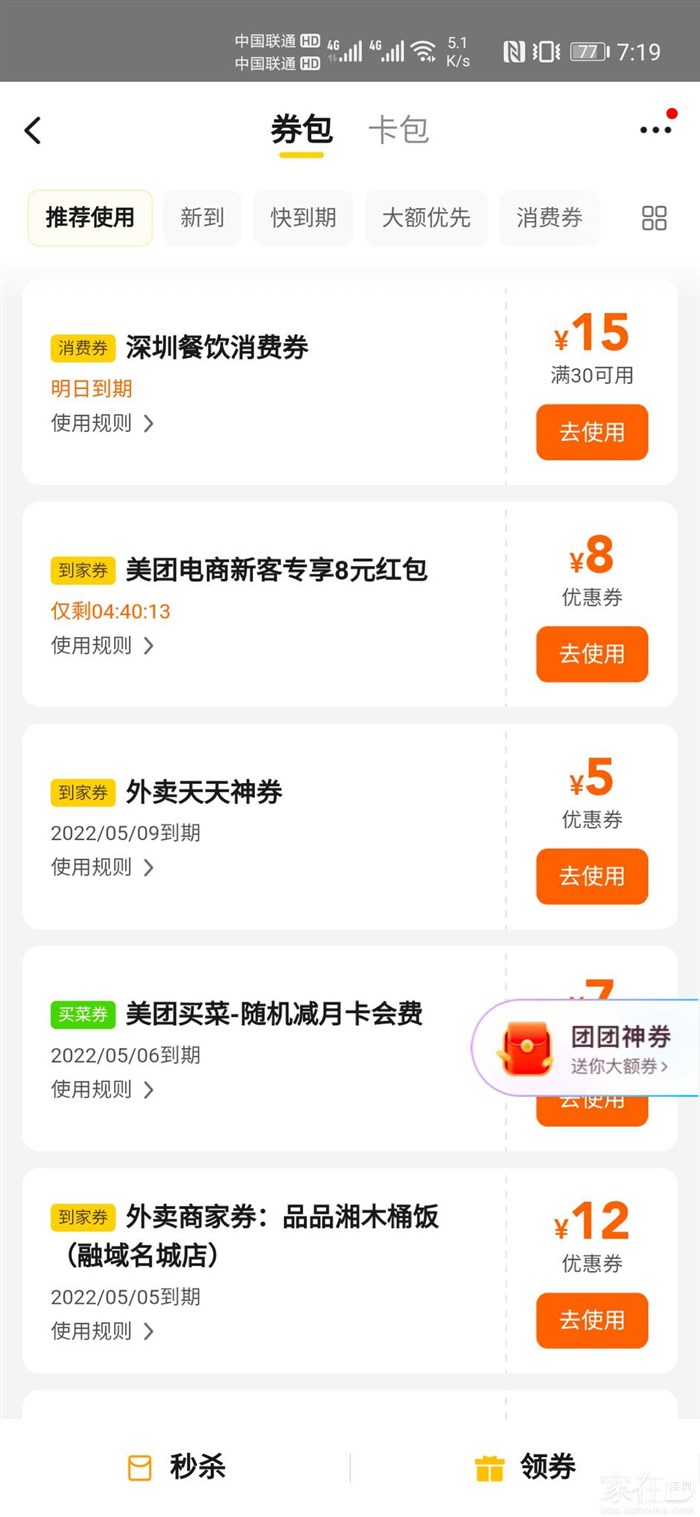Open 秒杀 at the bottom bar
The width and height of the screenshot is (700, 1517).
[x=177, y=1467]
